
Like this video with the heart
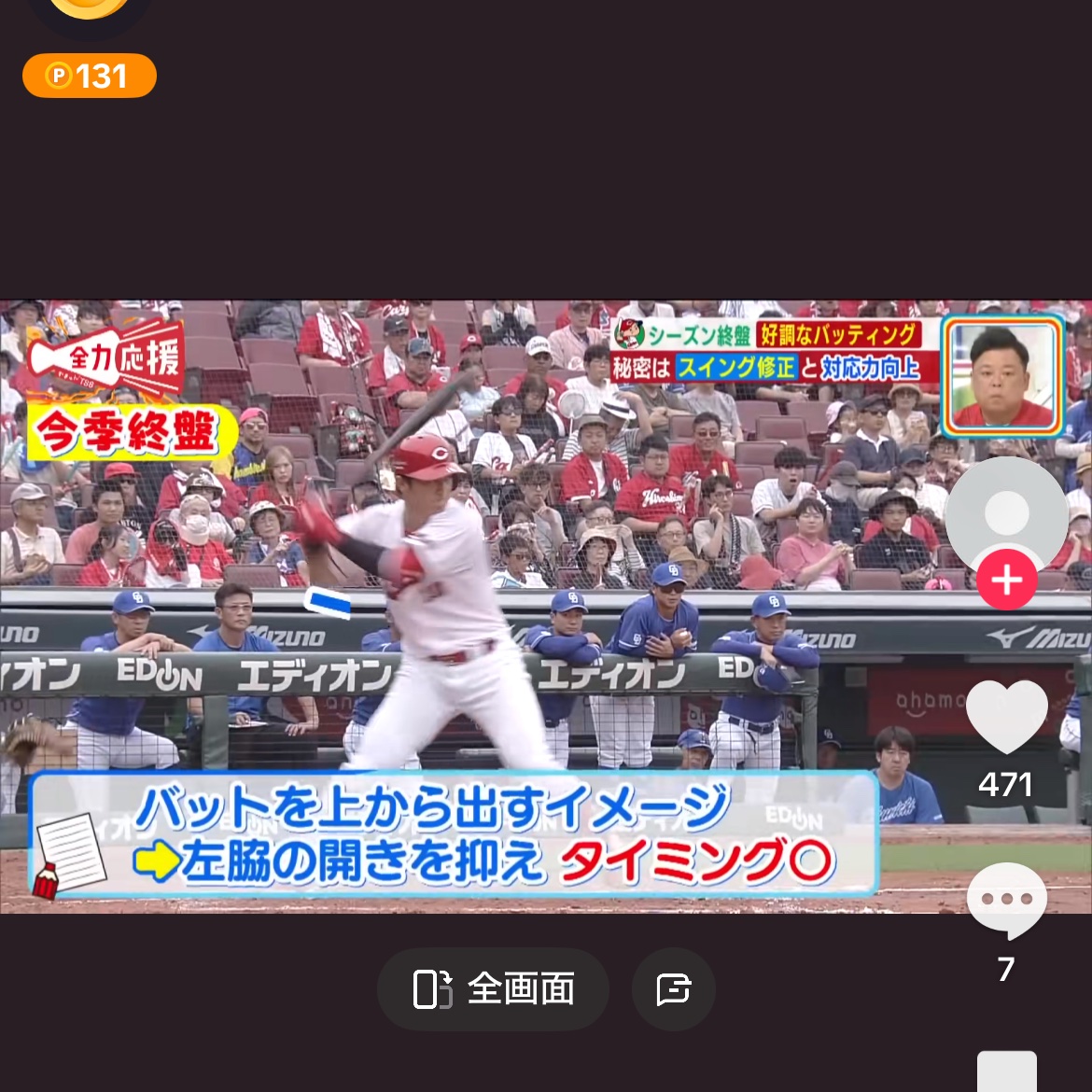pyautogui.click(x=1006, y=716)
